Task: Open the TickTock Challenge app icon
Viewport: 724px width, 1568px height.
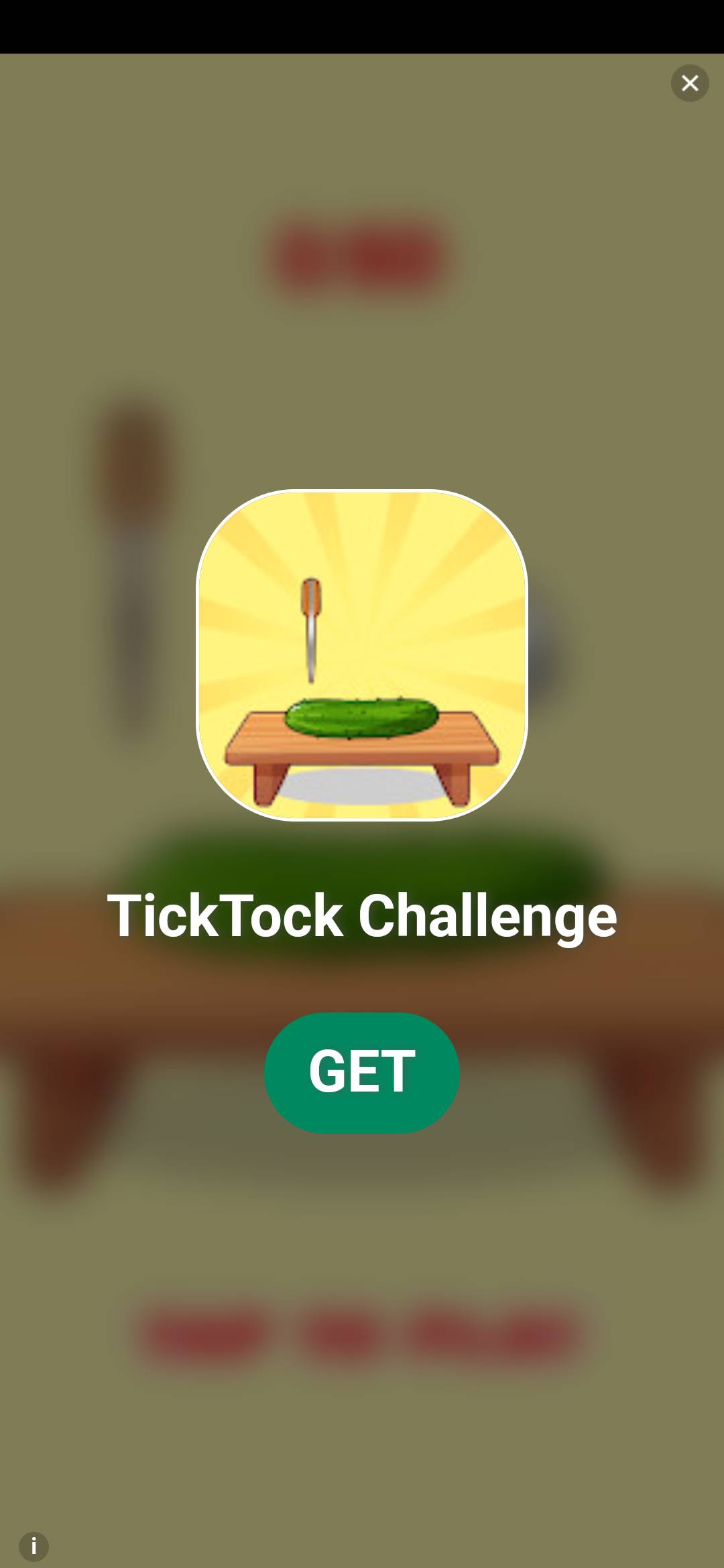Action: click(x=362, y=655)
